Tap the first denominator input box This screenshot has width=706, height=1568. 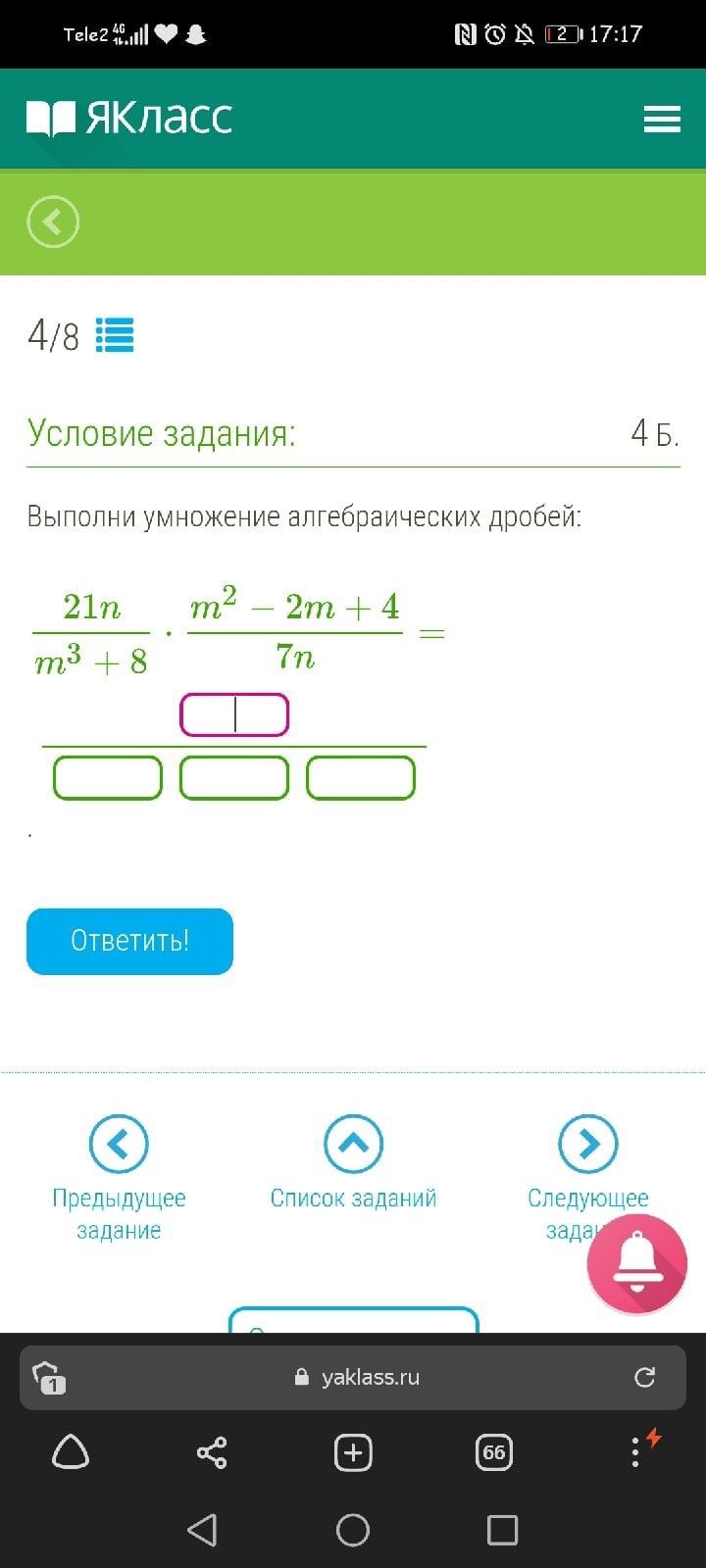(108, 778)
